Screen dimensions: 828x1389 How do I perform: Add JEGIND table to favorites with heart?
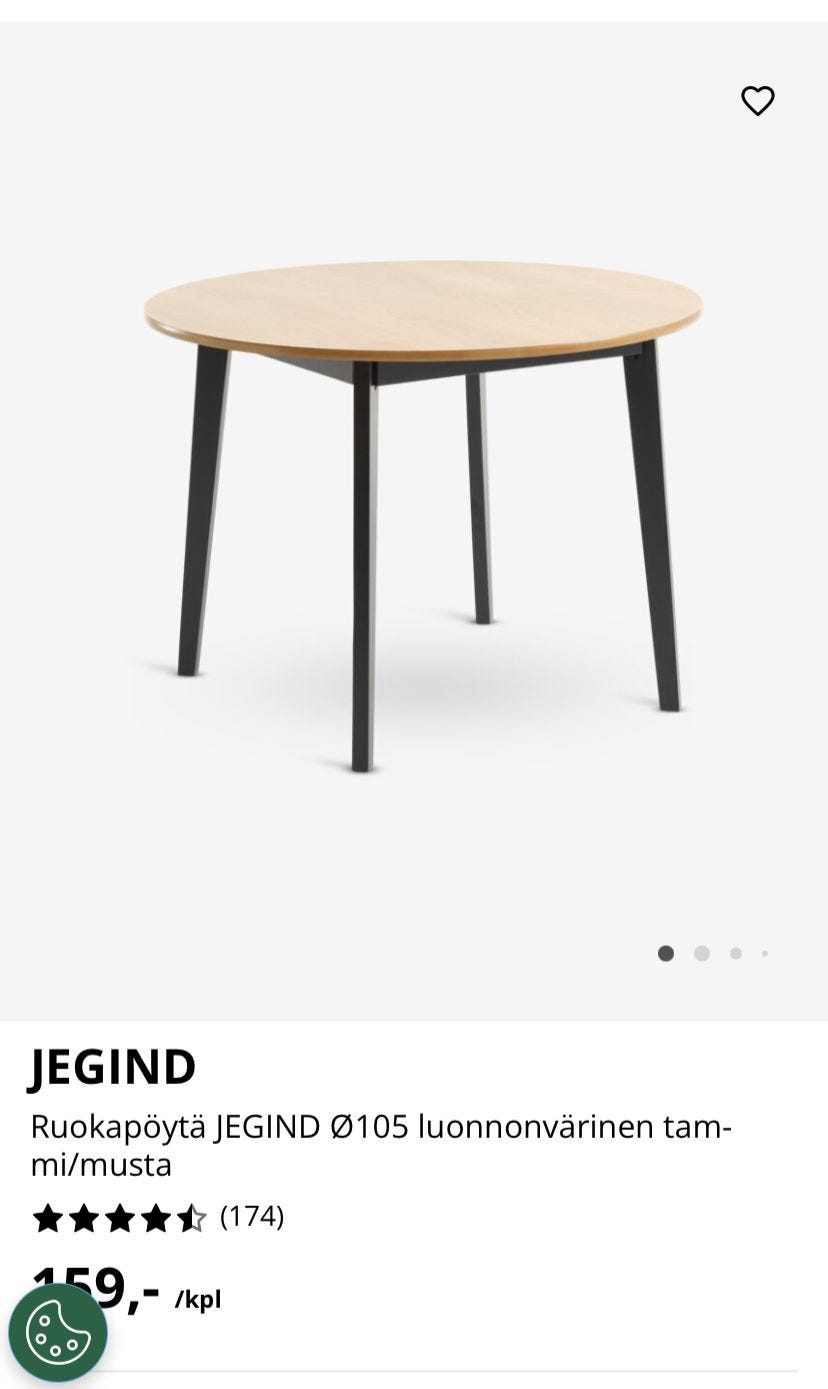(x=757, y=101)
